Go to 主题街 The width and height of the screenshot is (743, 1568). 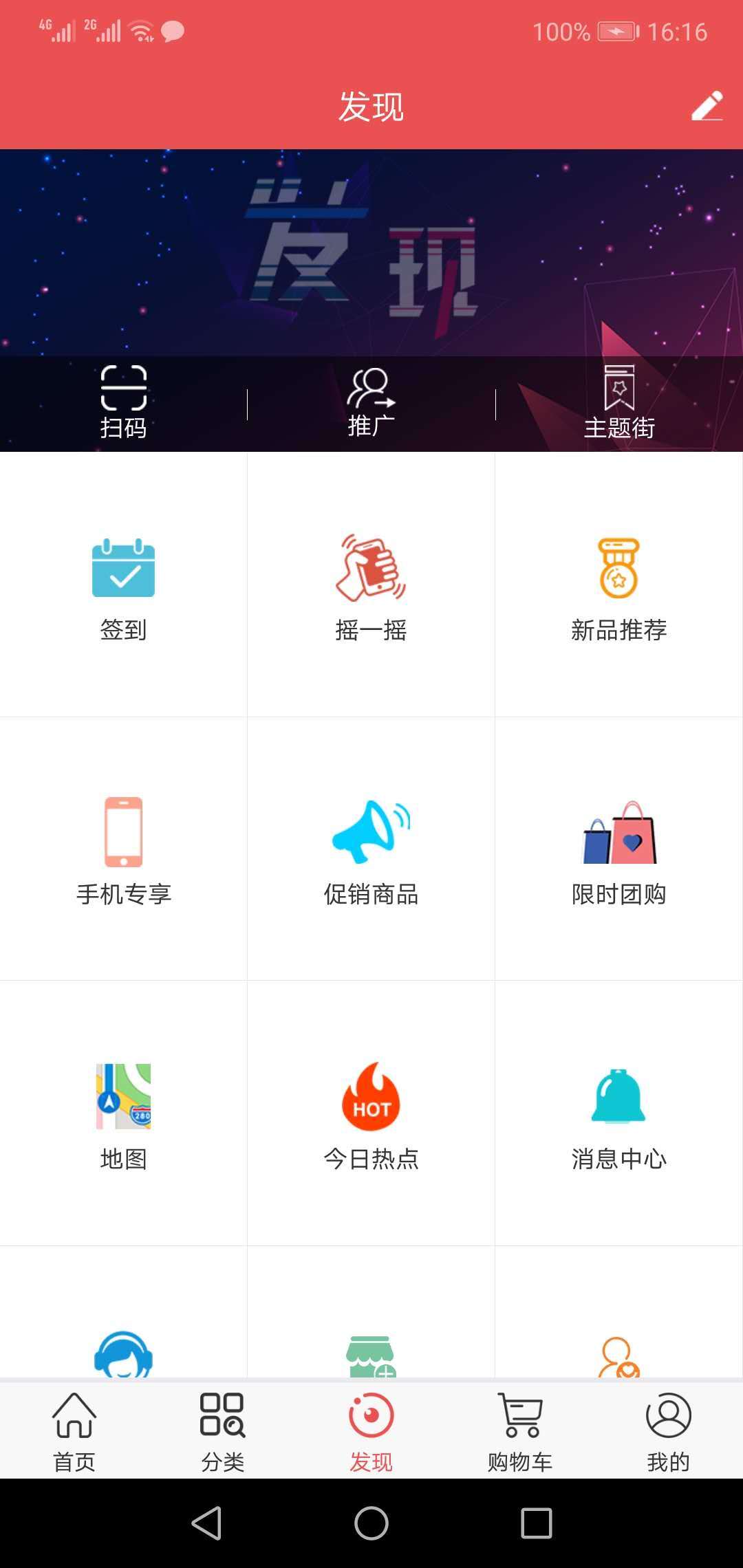(x=619, y=402)
